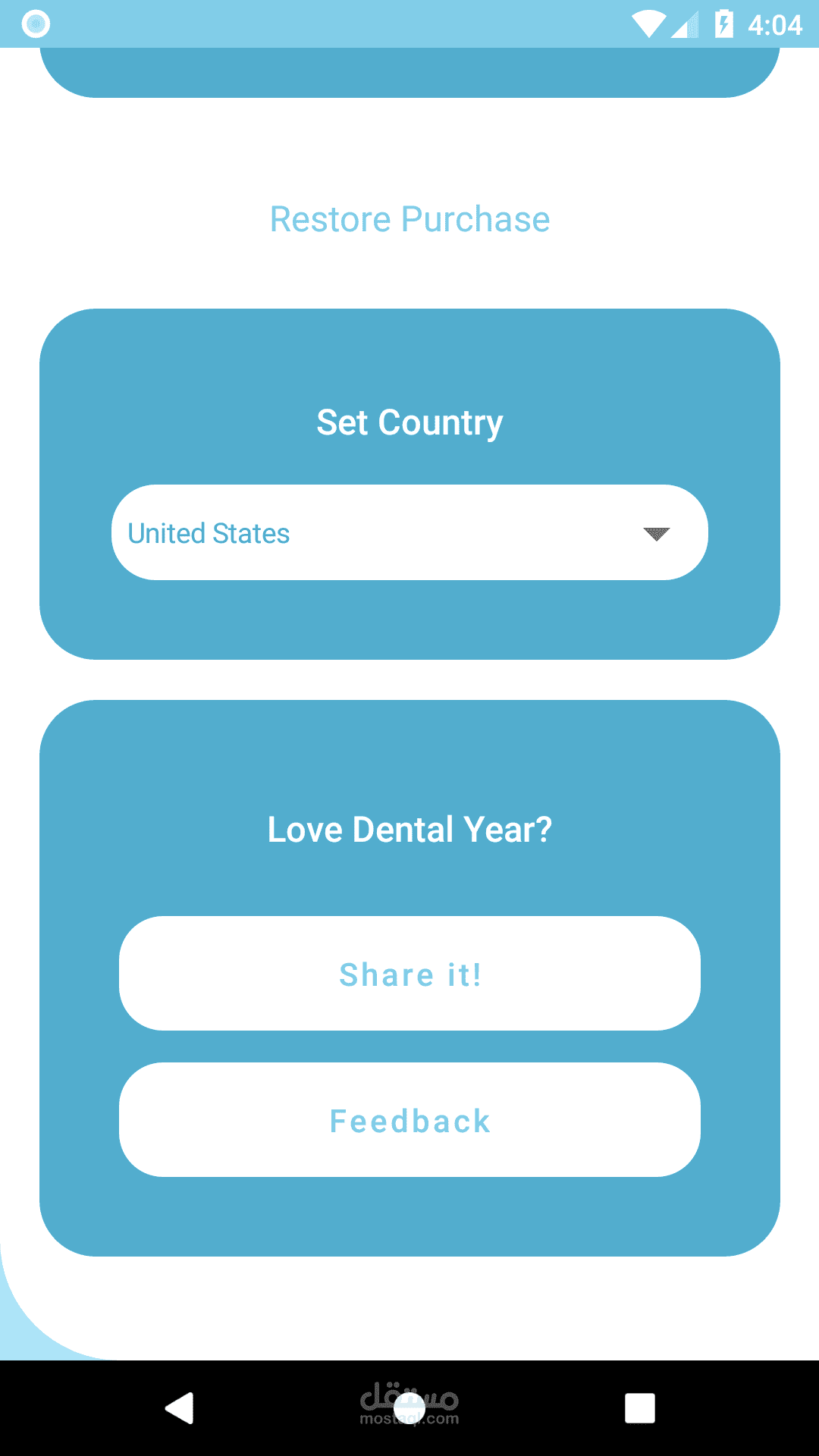Tap the Share it! button

point(409,974)
